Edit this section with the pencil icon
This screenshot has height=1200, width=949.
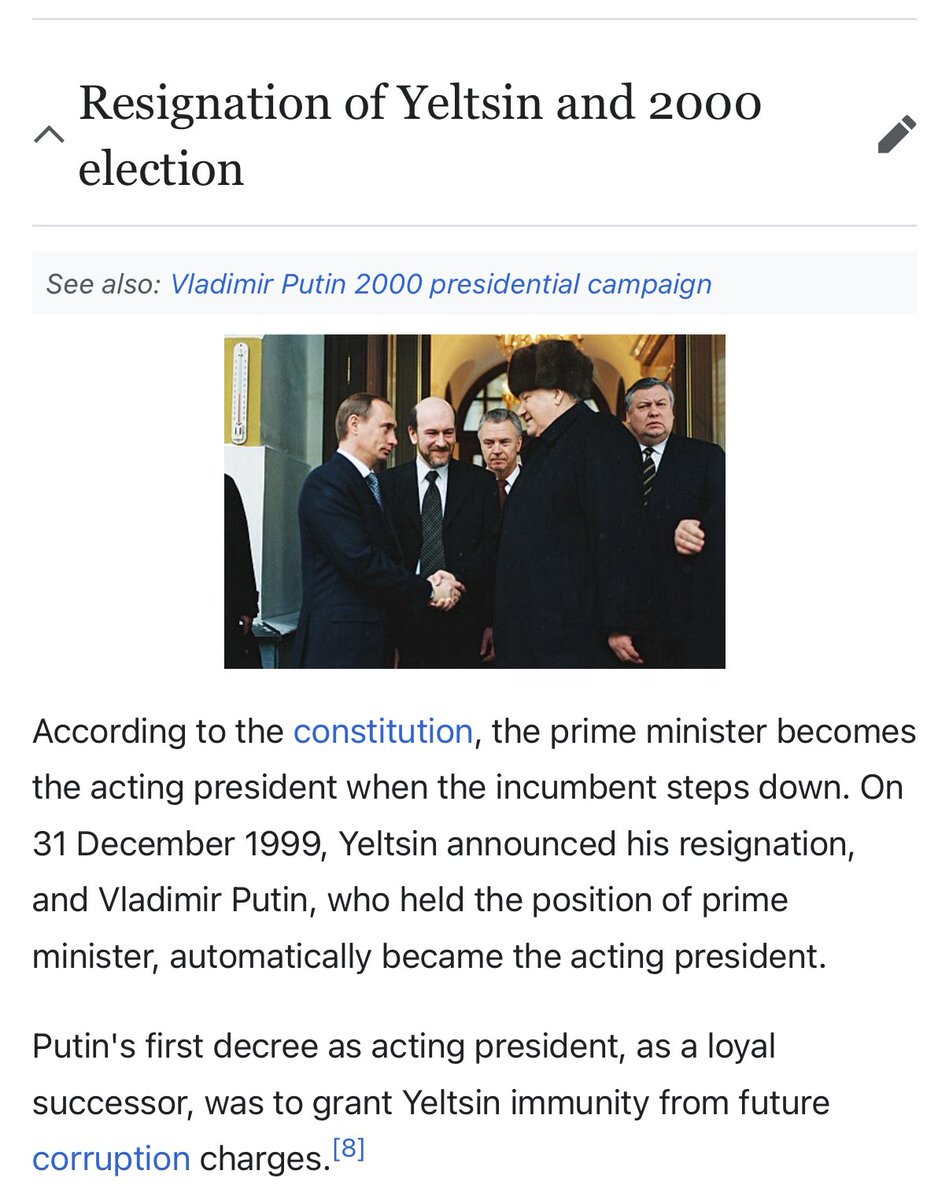(x=896, y=135)
